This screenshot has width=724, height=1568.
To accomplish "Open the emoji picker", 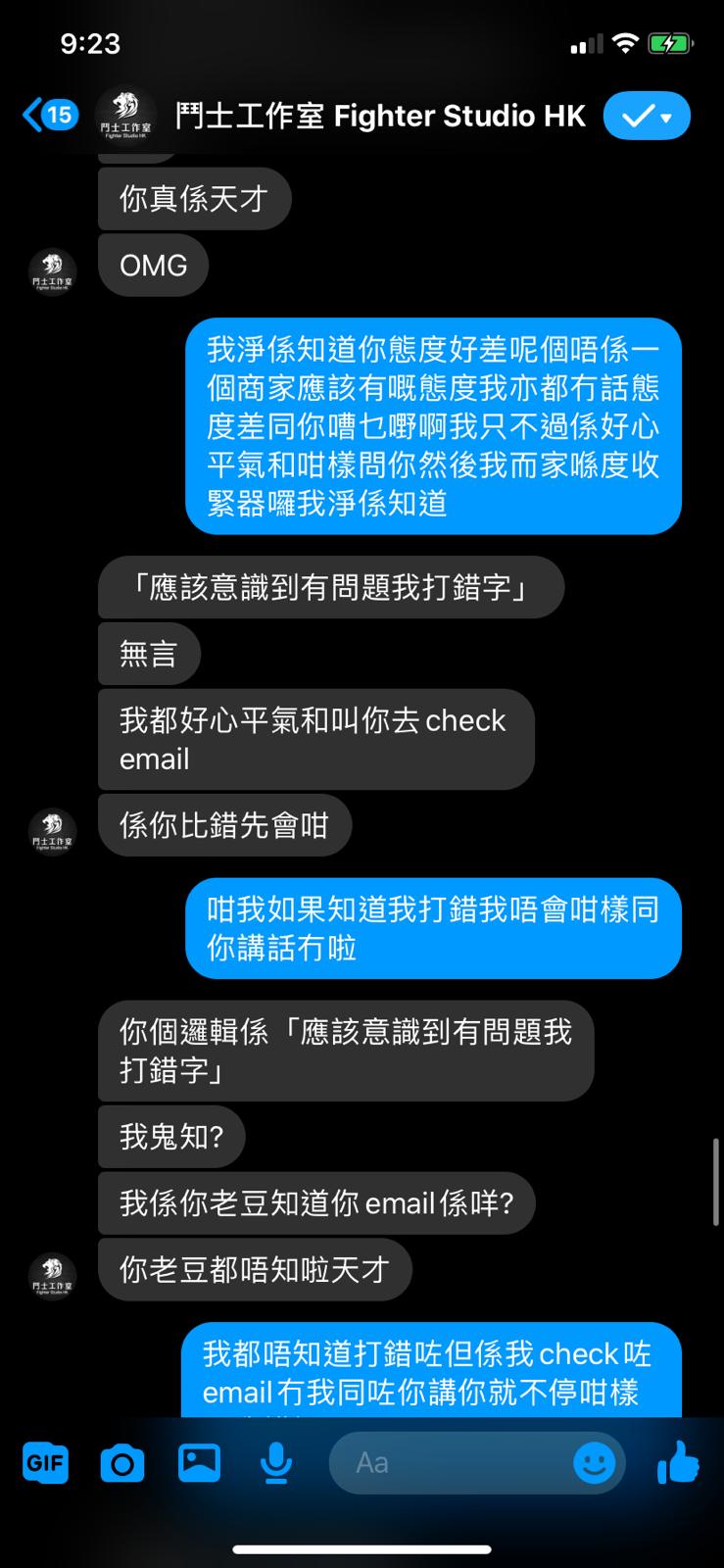I will point(594,1463).
